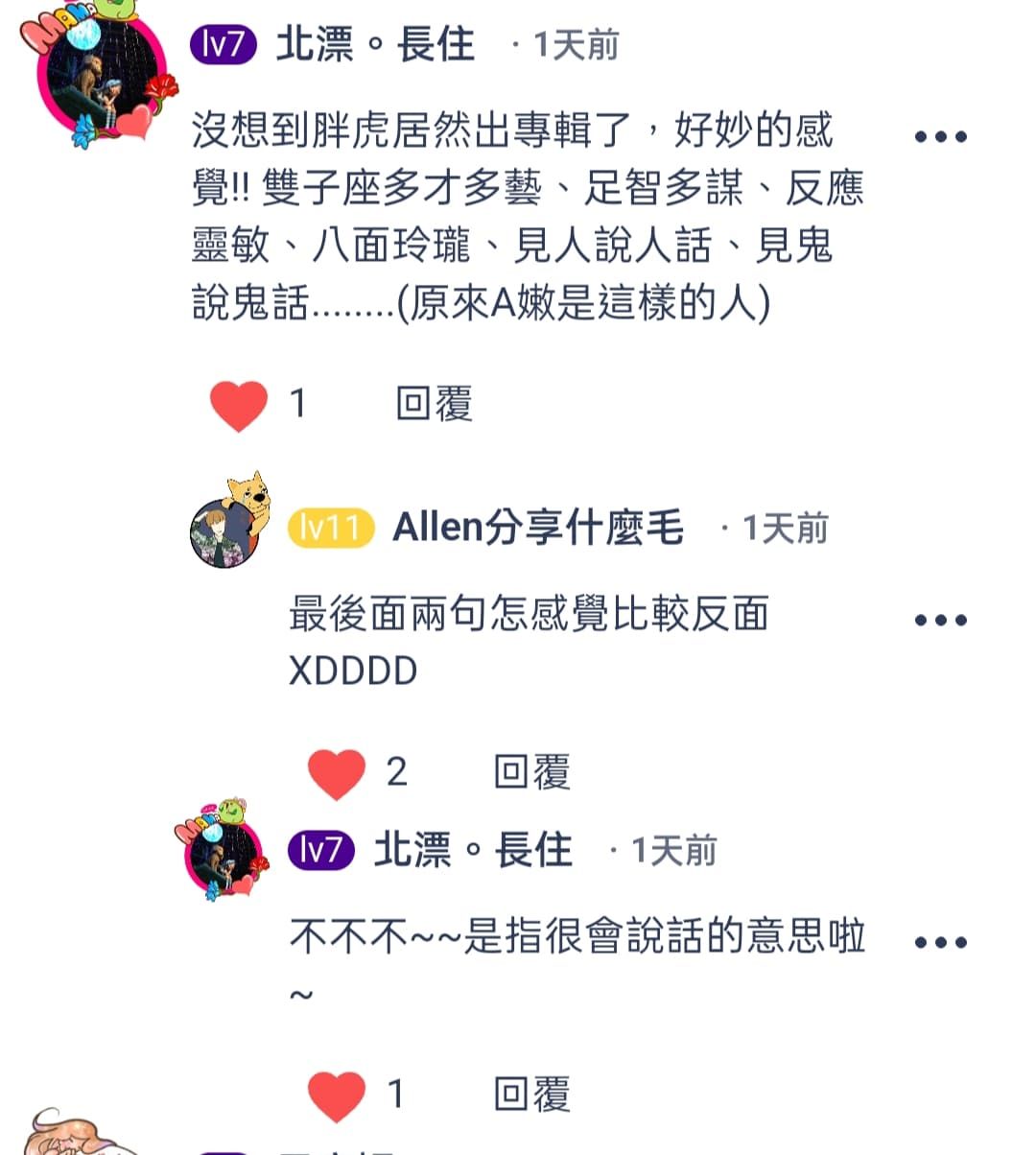Image resolution: width=1036 pixels, height=1155 pixels.
Task: Open Allen分享什麼毛's username link
Action: point(537,529)
